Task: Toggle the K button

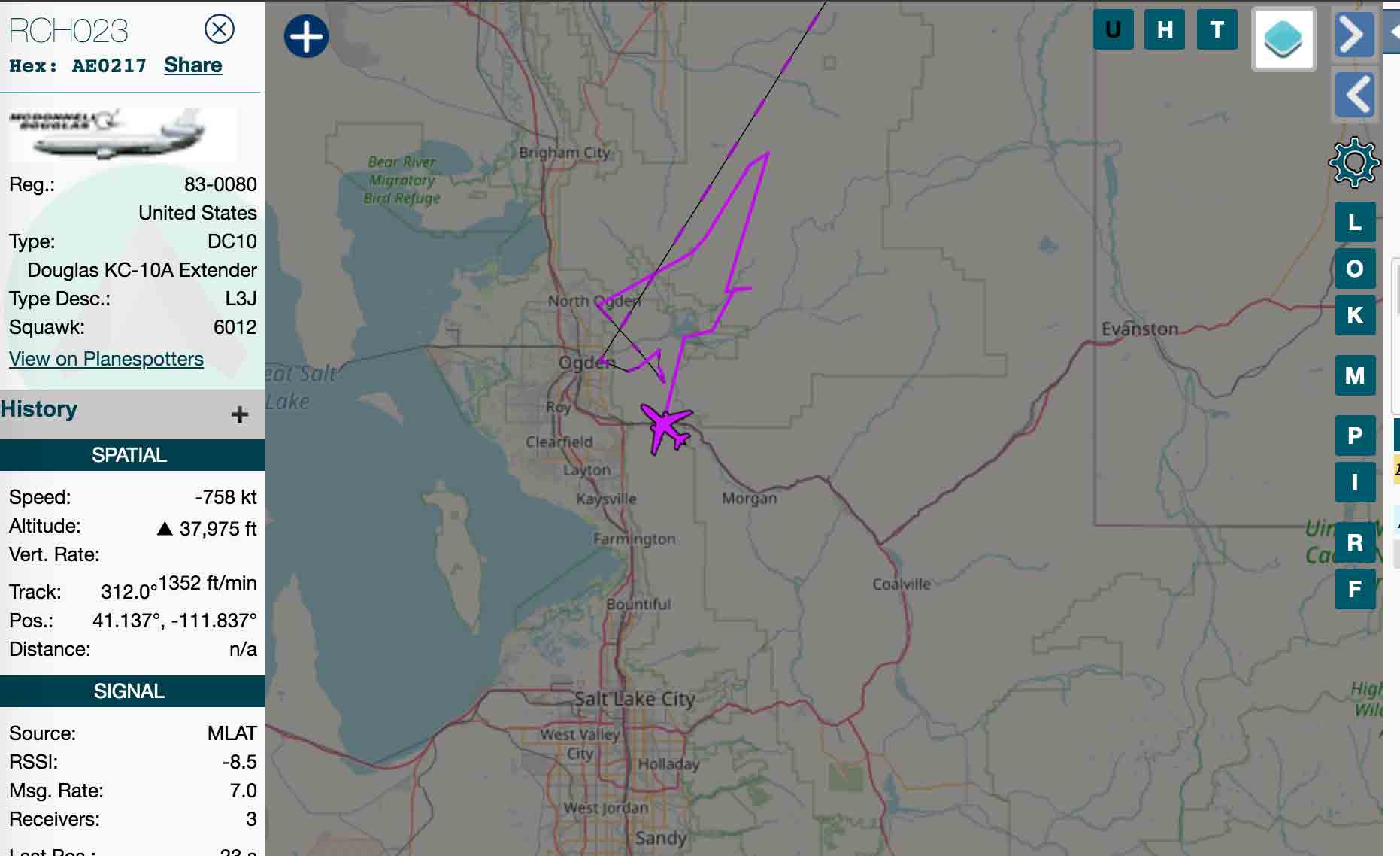Action: pos(1355,315)
